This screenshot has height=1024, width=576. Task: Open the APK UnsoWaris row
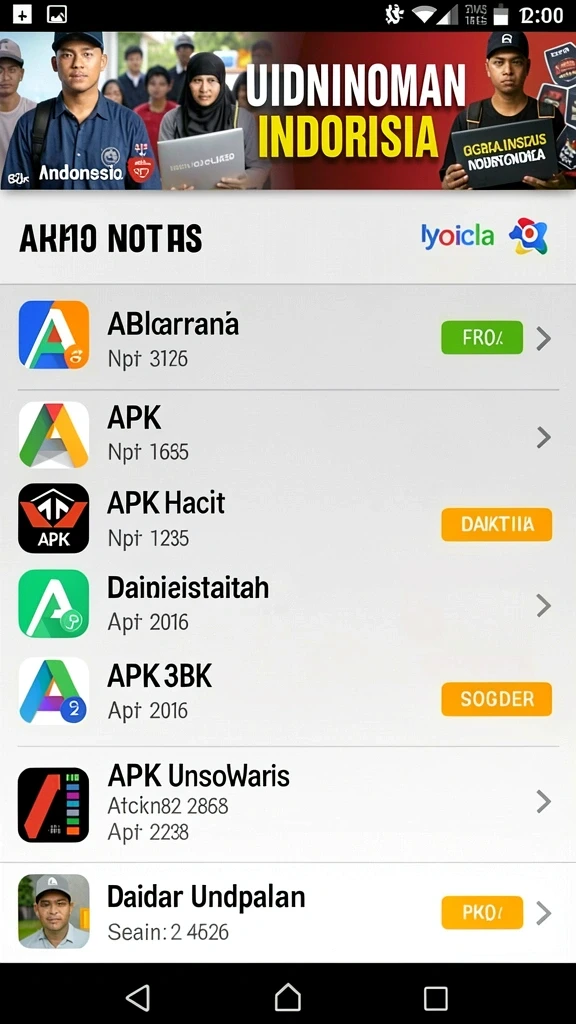point(288,803)
